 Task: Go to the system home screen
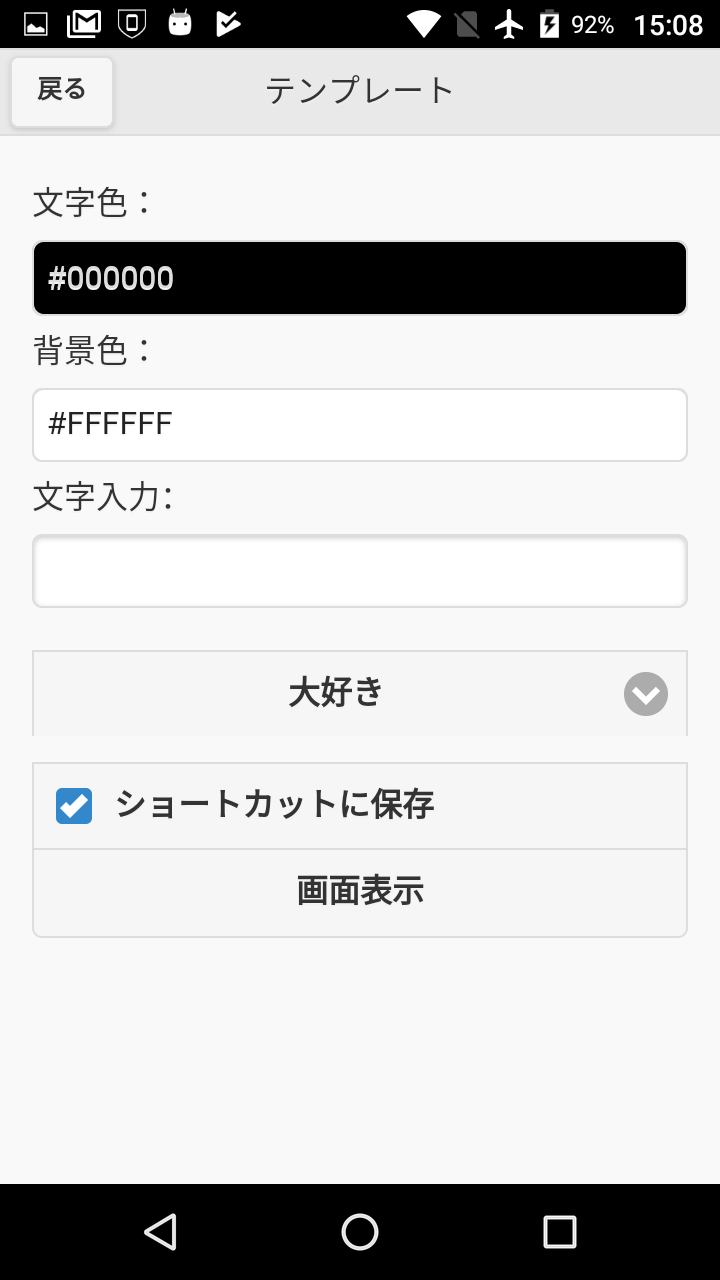click(x=360, y=1232)
